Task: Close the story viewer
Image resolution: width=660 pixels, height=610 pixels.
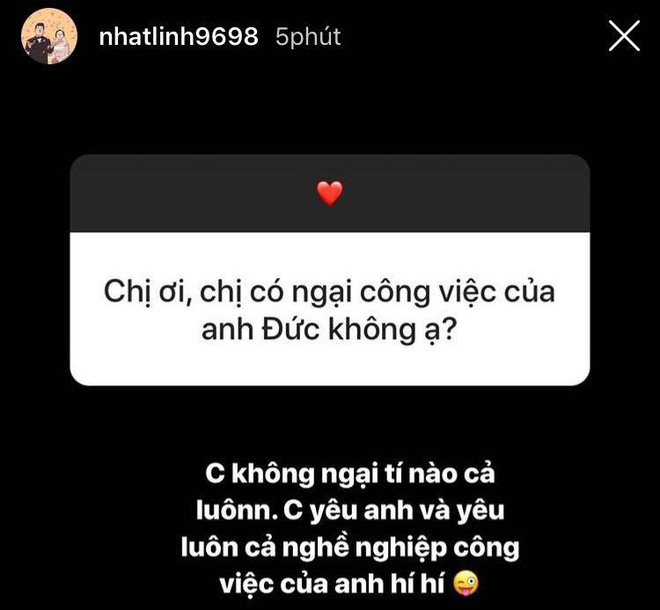Action: [x=624, y=37]
